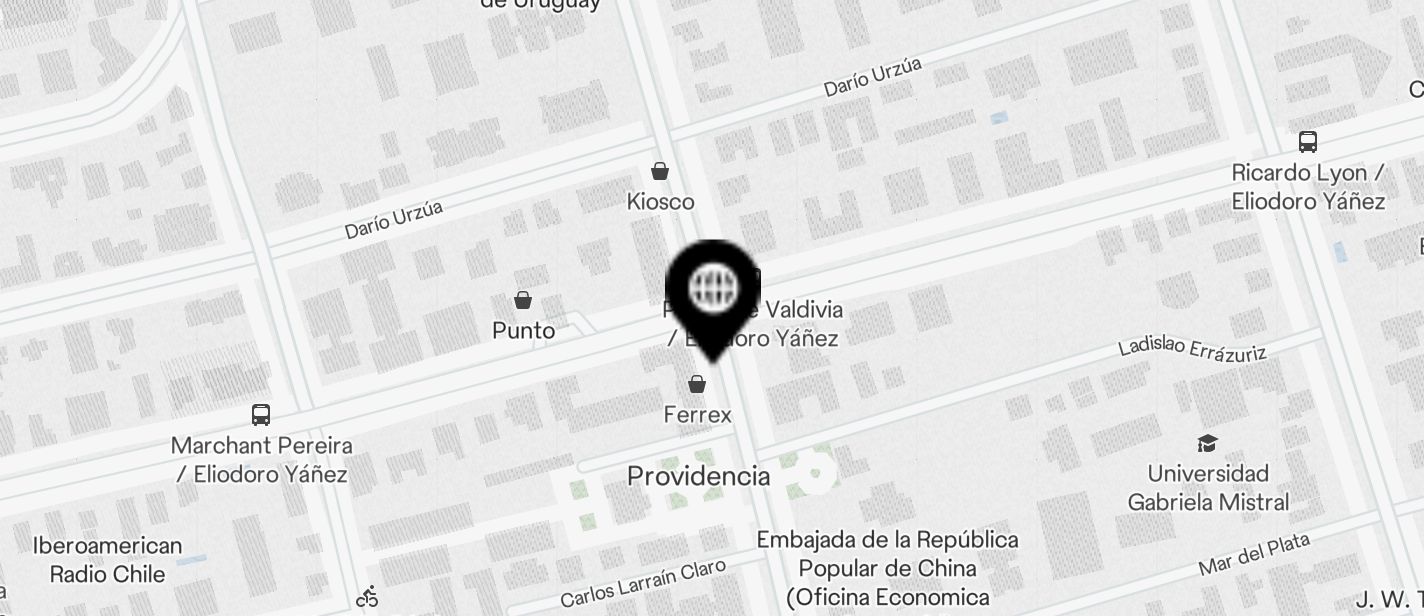Select the Punto shop marker
The height and width of the screenshot is (616, 1424).
[x=522, y=300]
